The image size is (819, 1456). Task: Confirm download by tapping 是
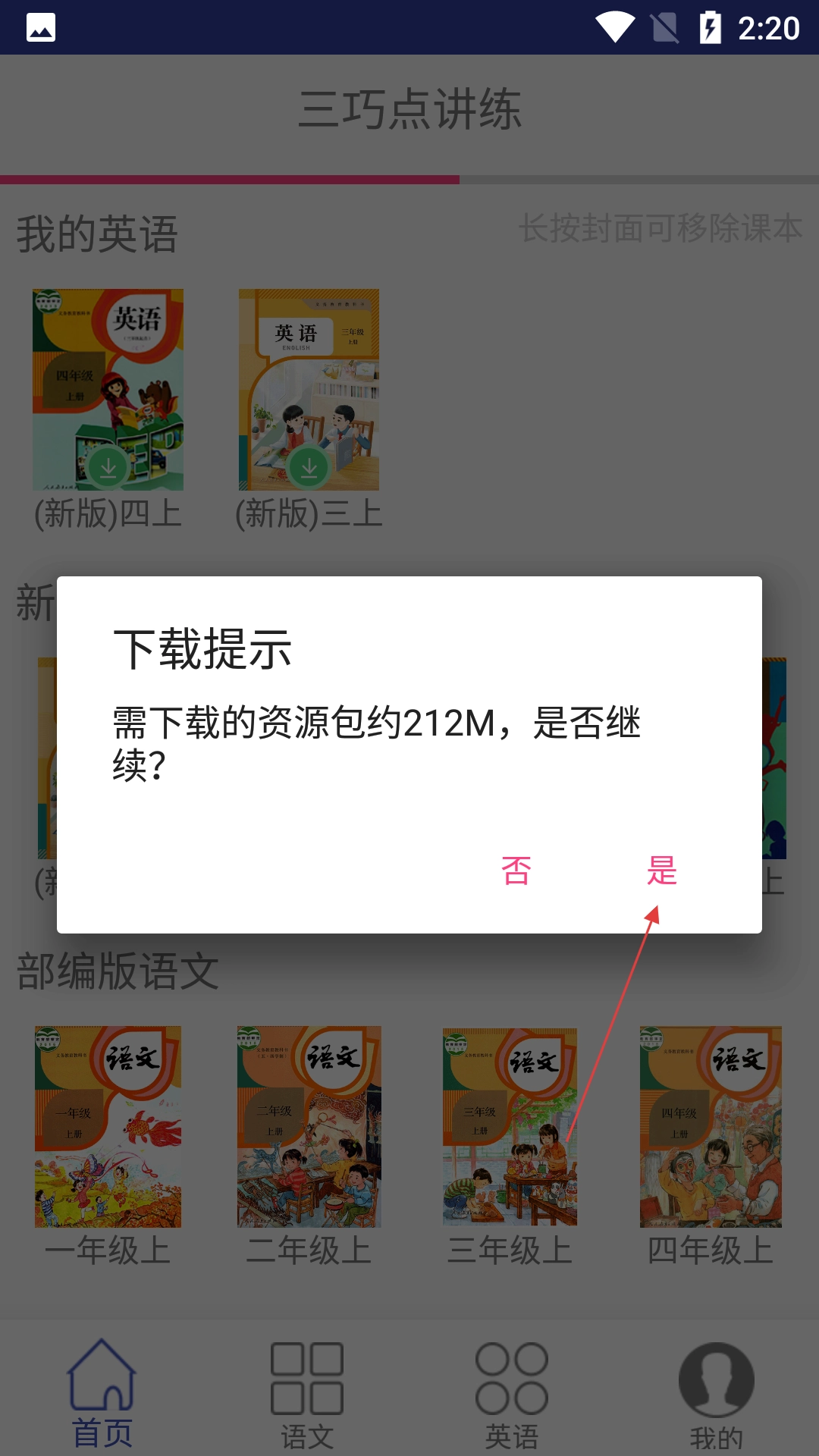tap(661, 871)
